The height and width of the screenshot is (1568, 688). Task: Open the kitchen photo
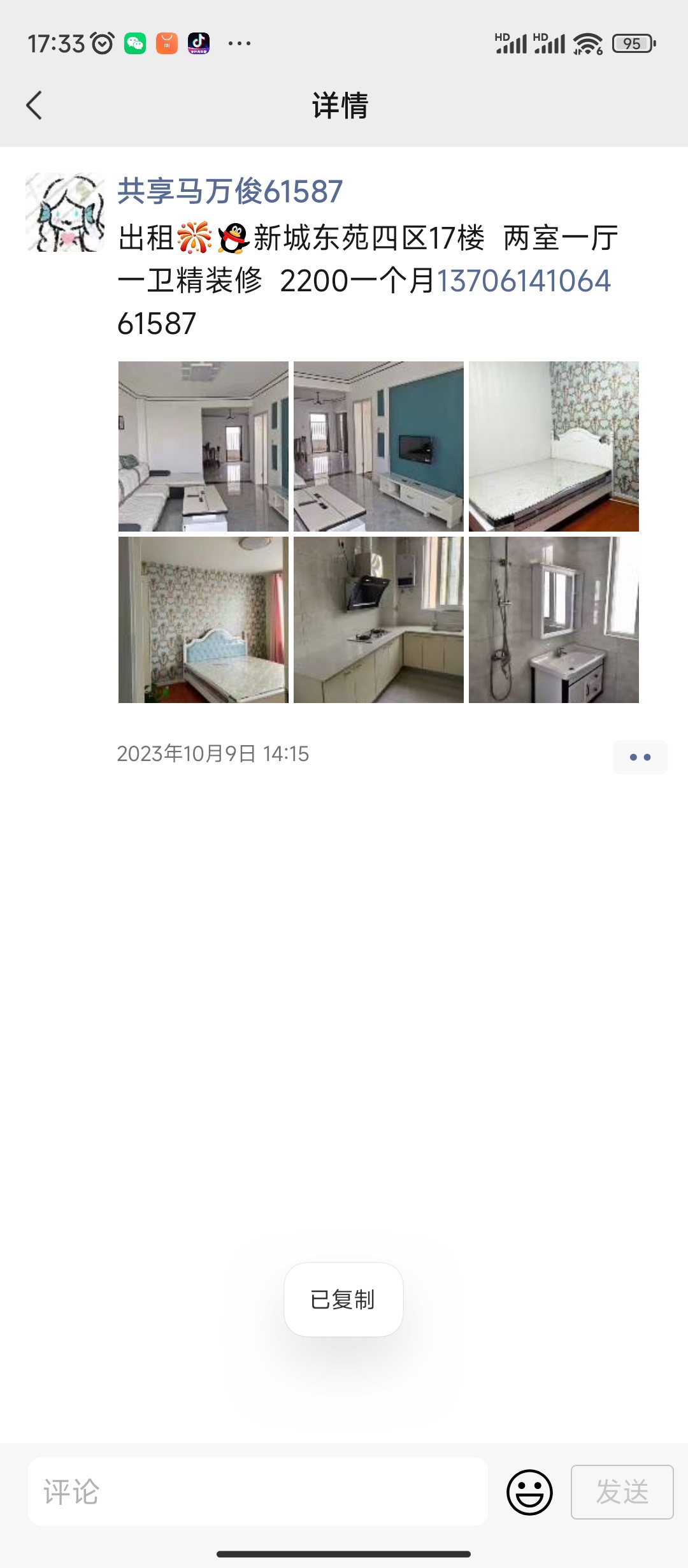pos(378,620)
